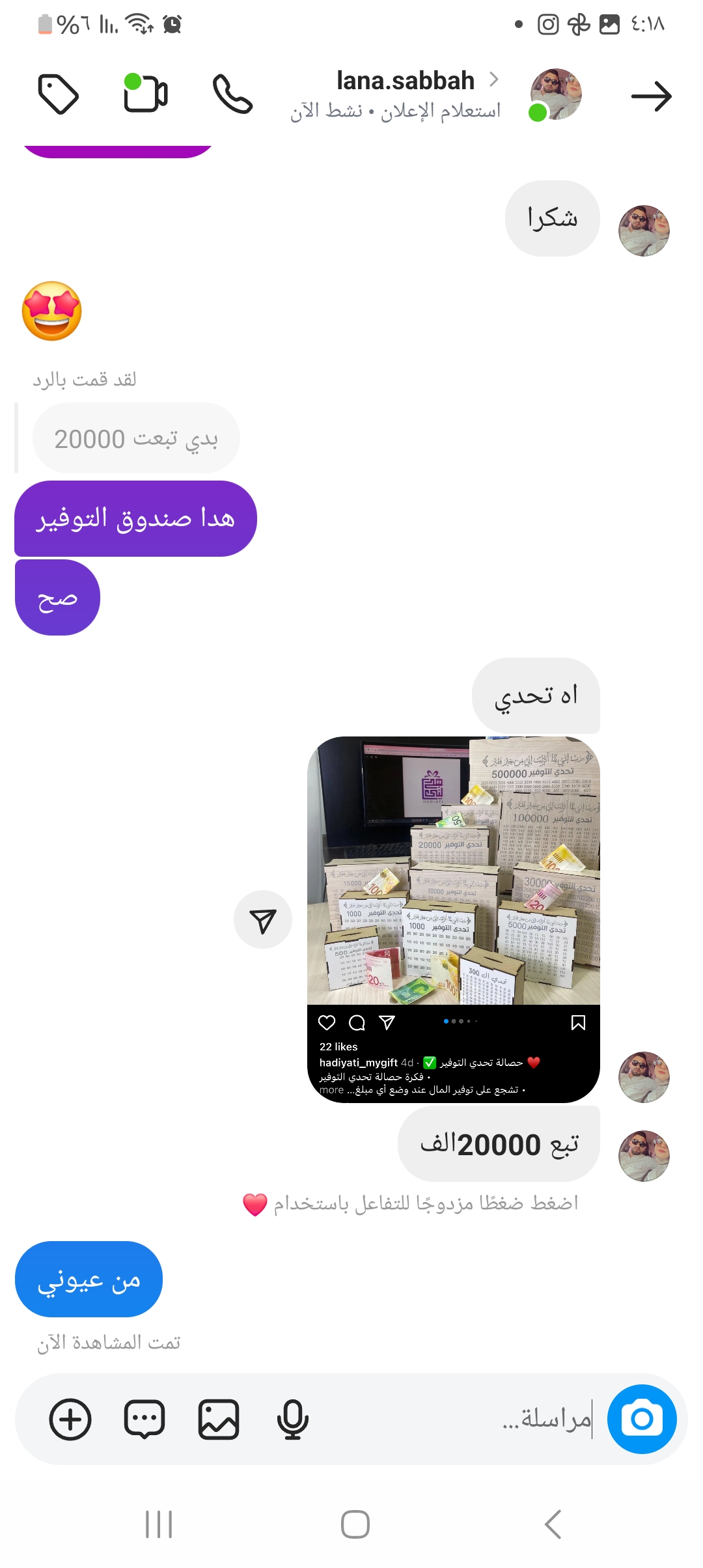This screenshot has height=1568, width=703.
Task: Go to the system home screen
Action: [x=355, y=1524]
